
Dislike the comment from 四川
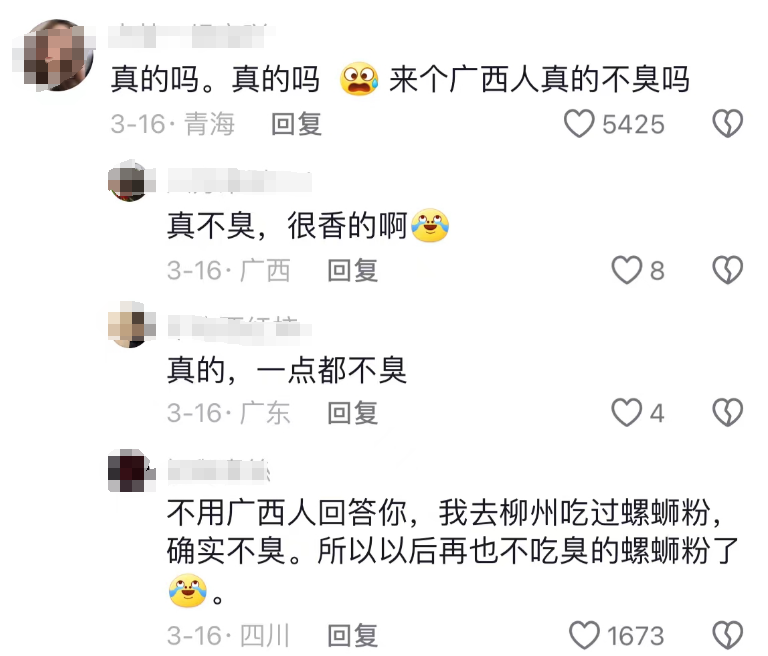[727, 635]
